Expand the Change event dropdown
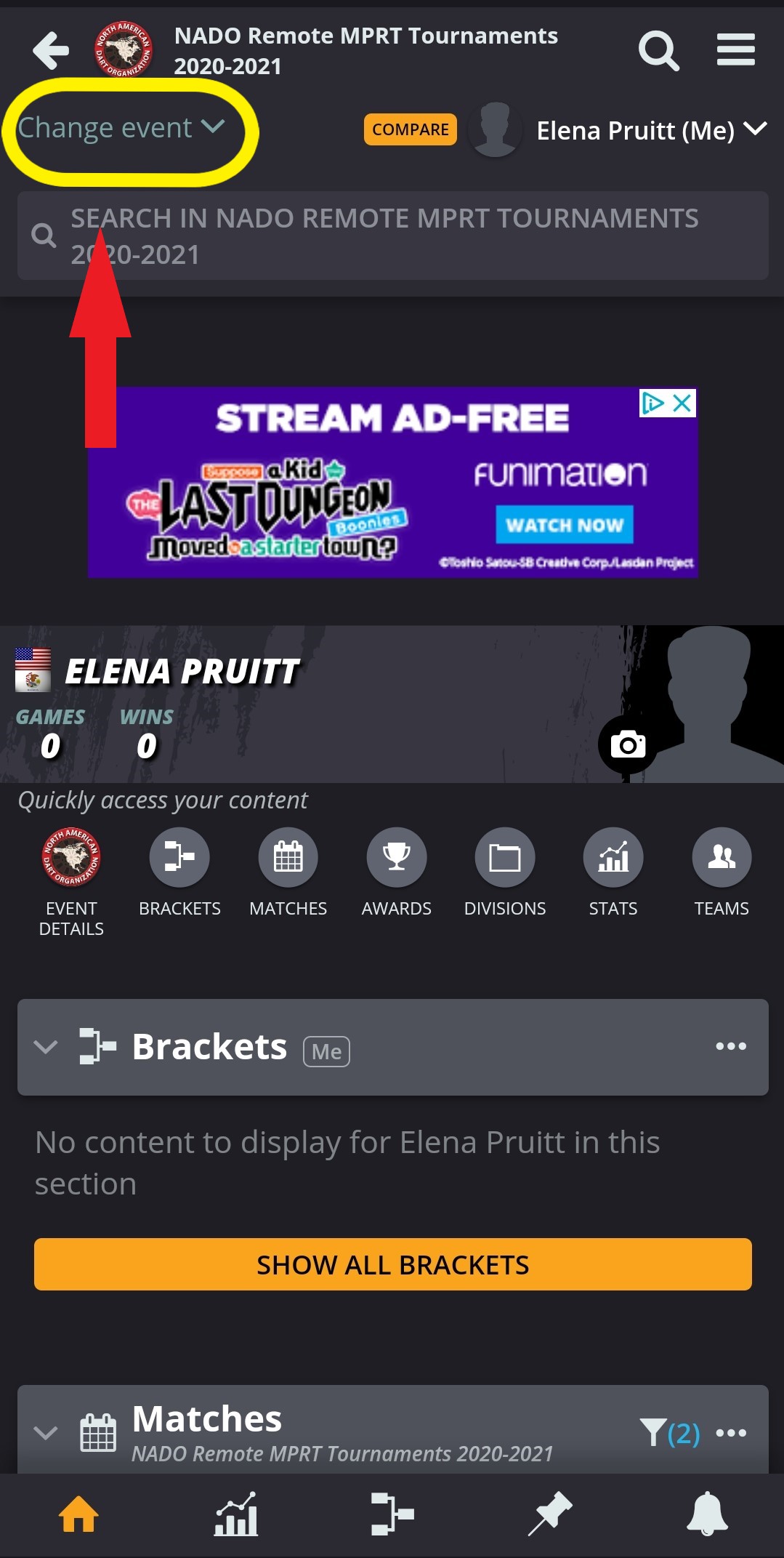Screen dimensions: 784x1558 (121, 128)
